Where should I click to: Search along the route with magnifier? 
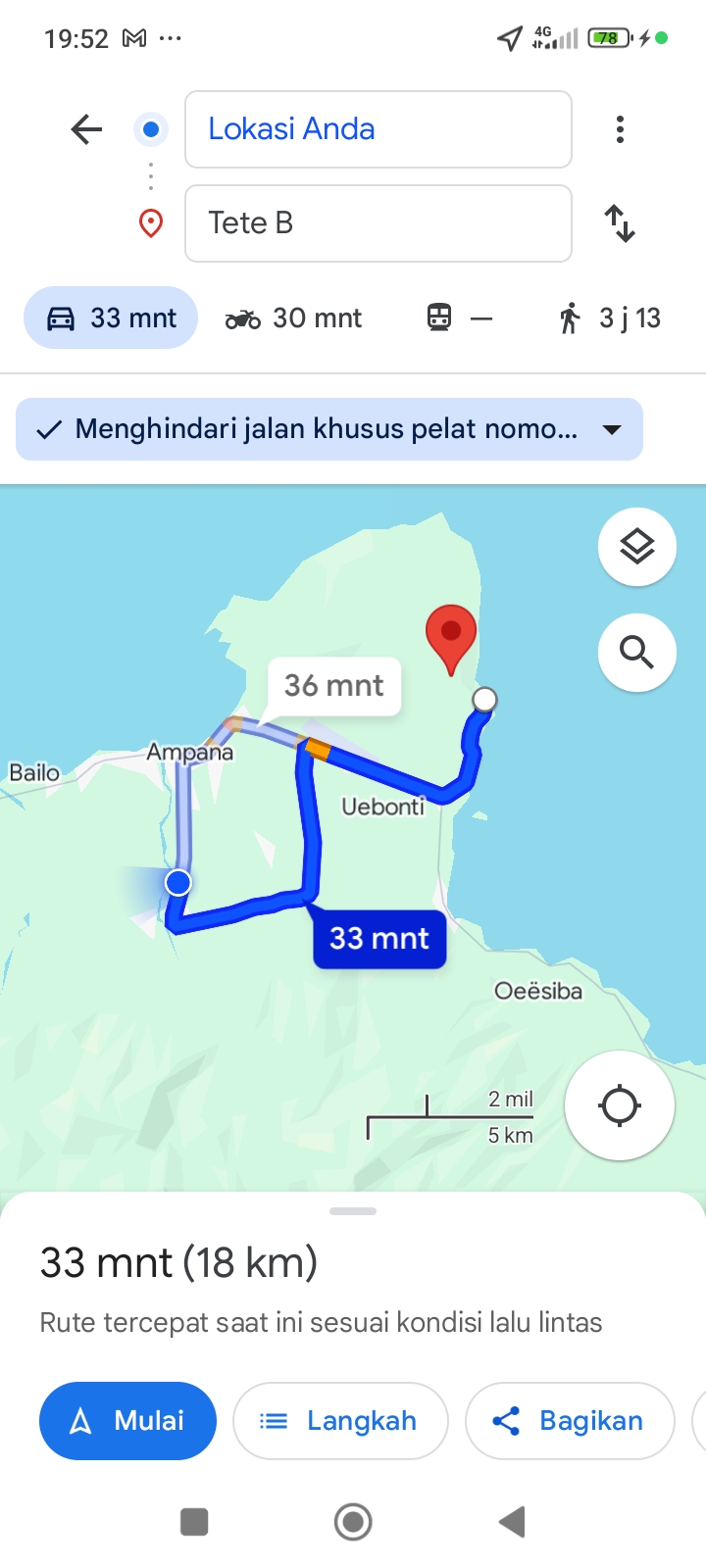[x=637, y=653]
